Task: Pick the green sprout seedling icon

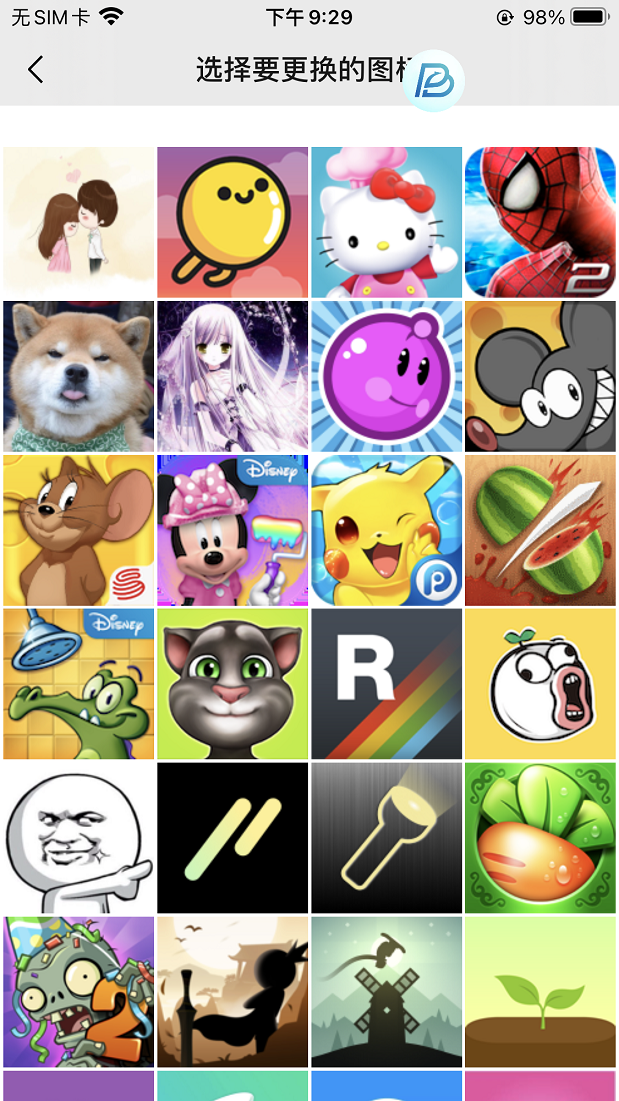Action: point(540,992)
